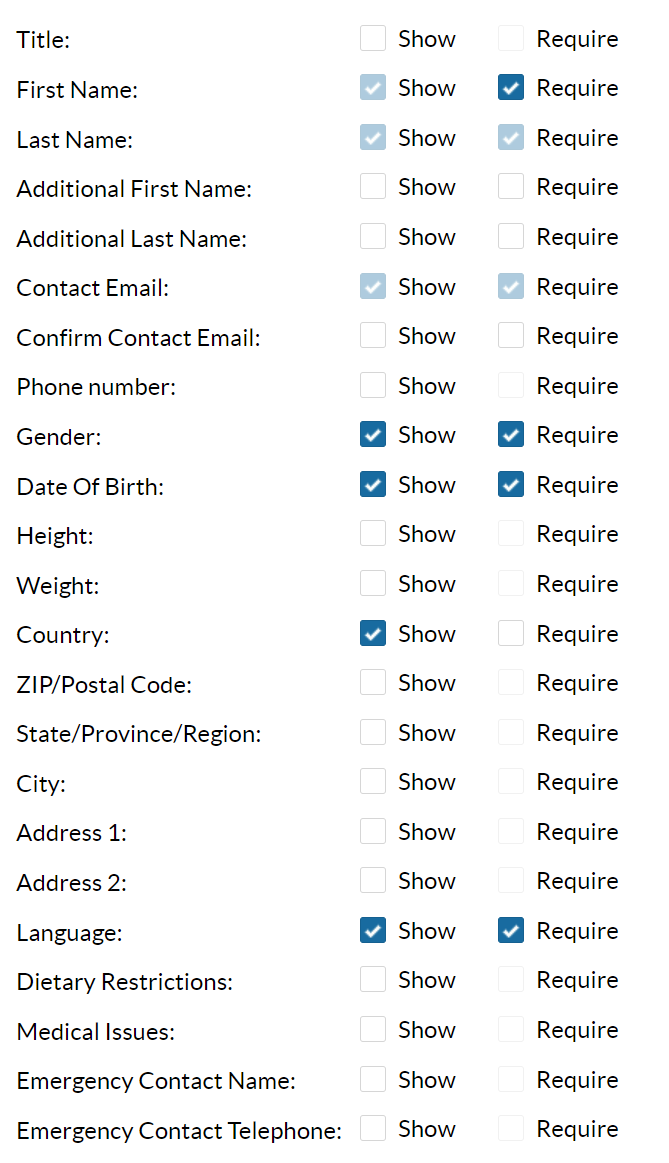Turn on Show for Weight
This screenshot has height=1163, width=669.
pos(373,584)
